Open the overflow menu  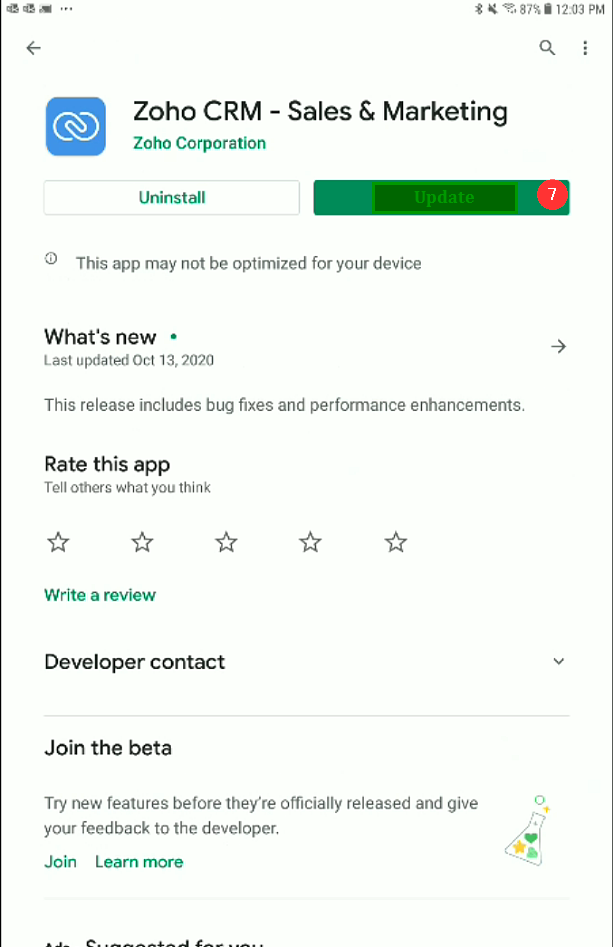point(585,48)
